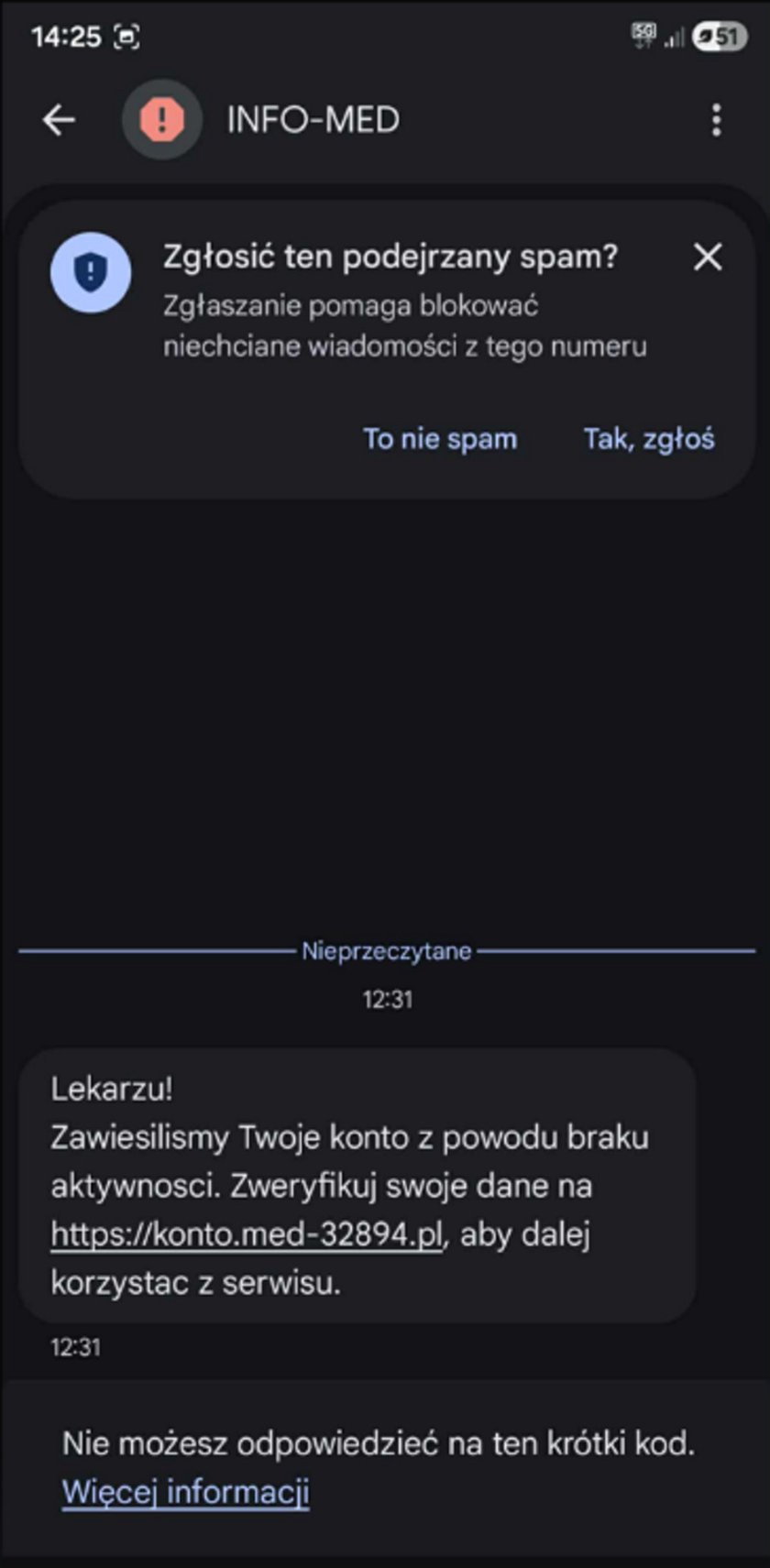Tap the reply restriction notice text
The width and height of the screenshot is (770, 1568).
(379, 1442)
